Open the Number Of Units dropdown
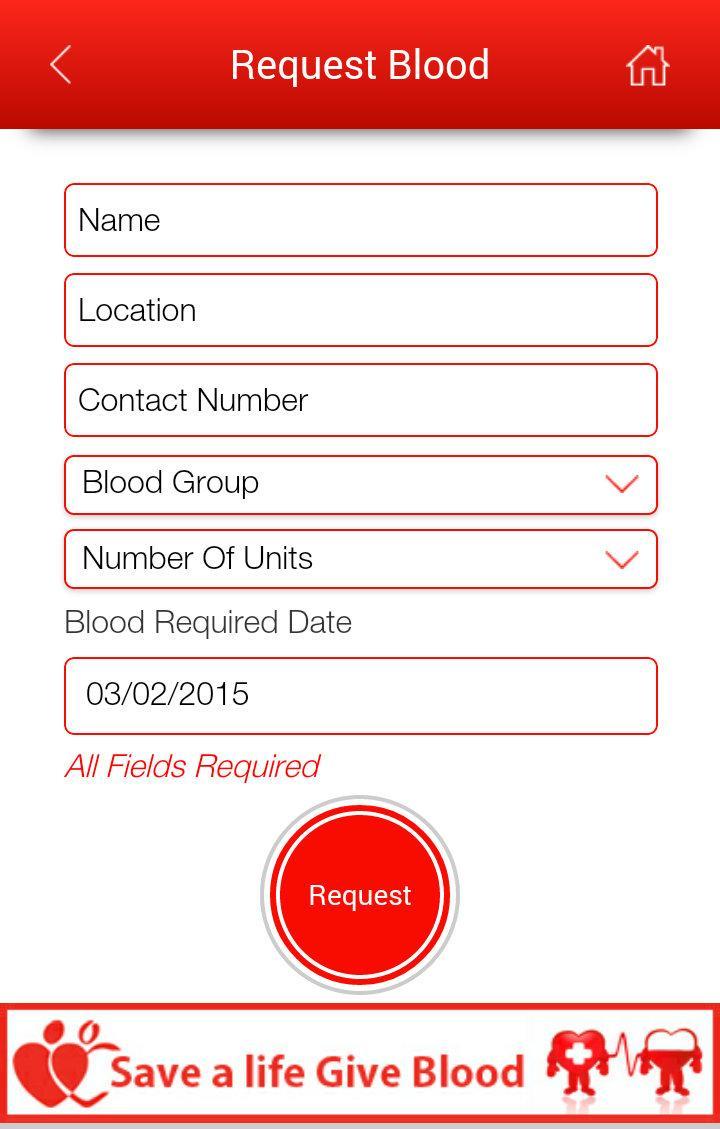 pyautogui.click(x=360, y=559)
